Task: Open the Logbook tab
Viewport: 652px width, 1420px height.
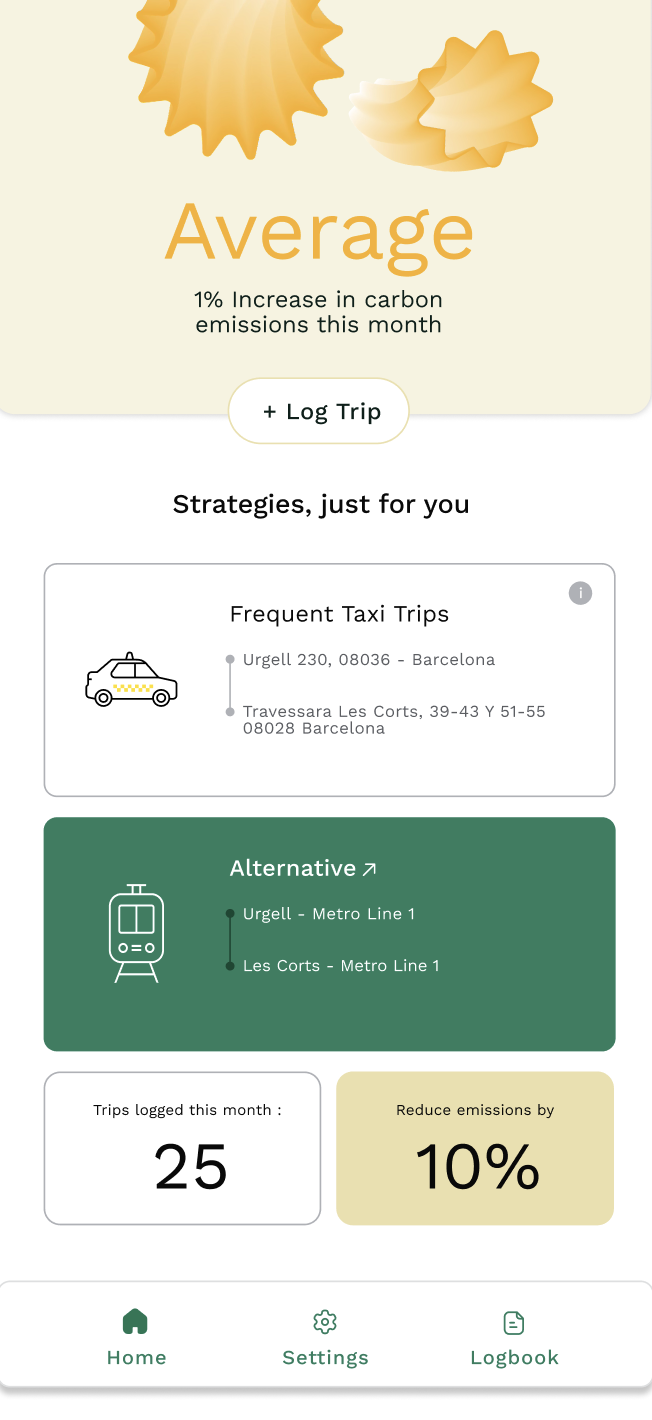Action: 514,1337
